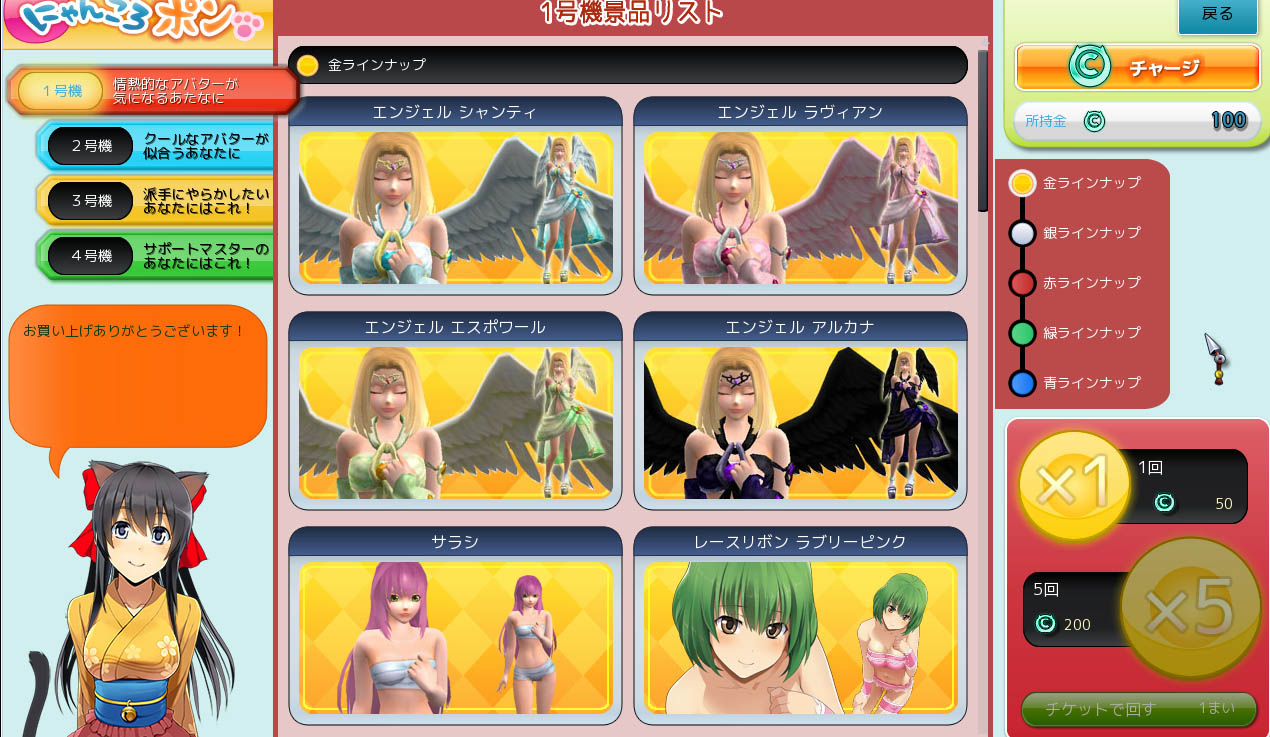Switch to the 4号機 machine tab

(x=155, y=256)
